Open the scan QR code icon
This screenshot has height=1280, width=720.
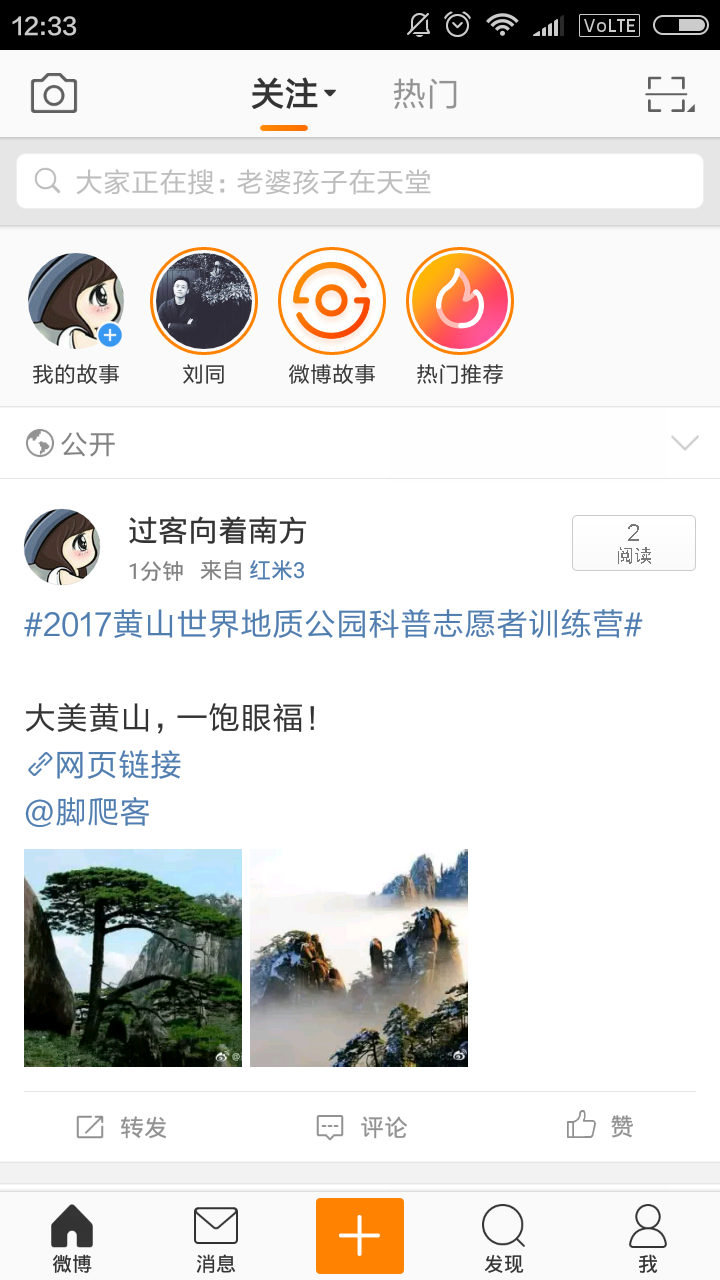[669, 95]
